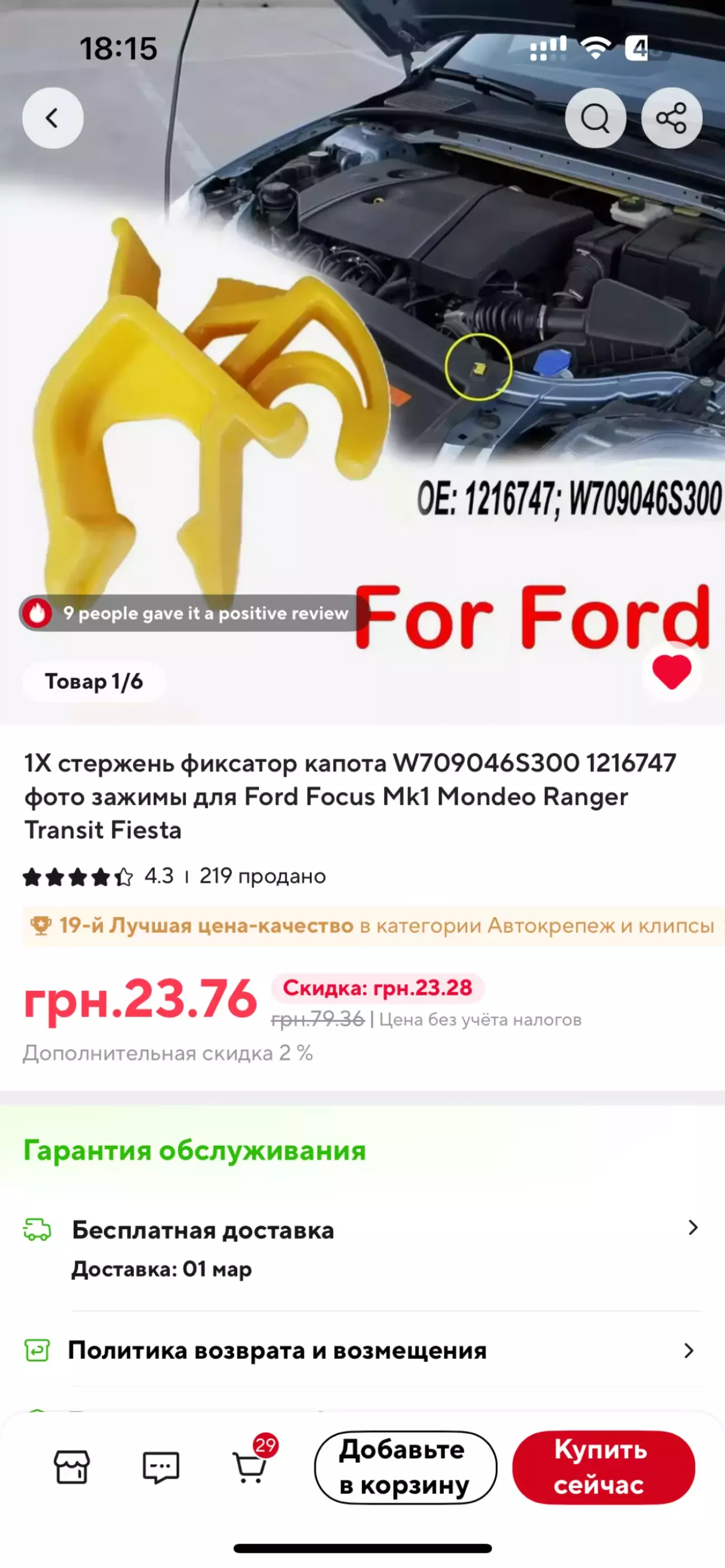Open the search icon on the product page

(595, 118)
